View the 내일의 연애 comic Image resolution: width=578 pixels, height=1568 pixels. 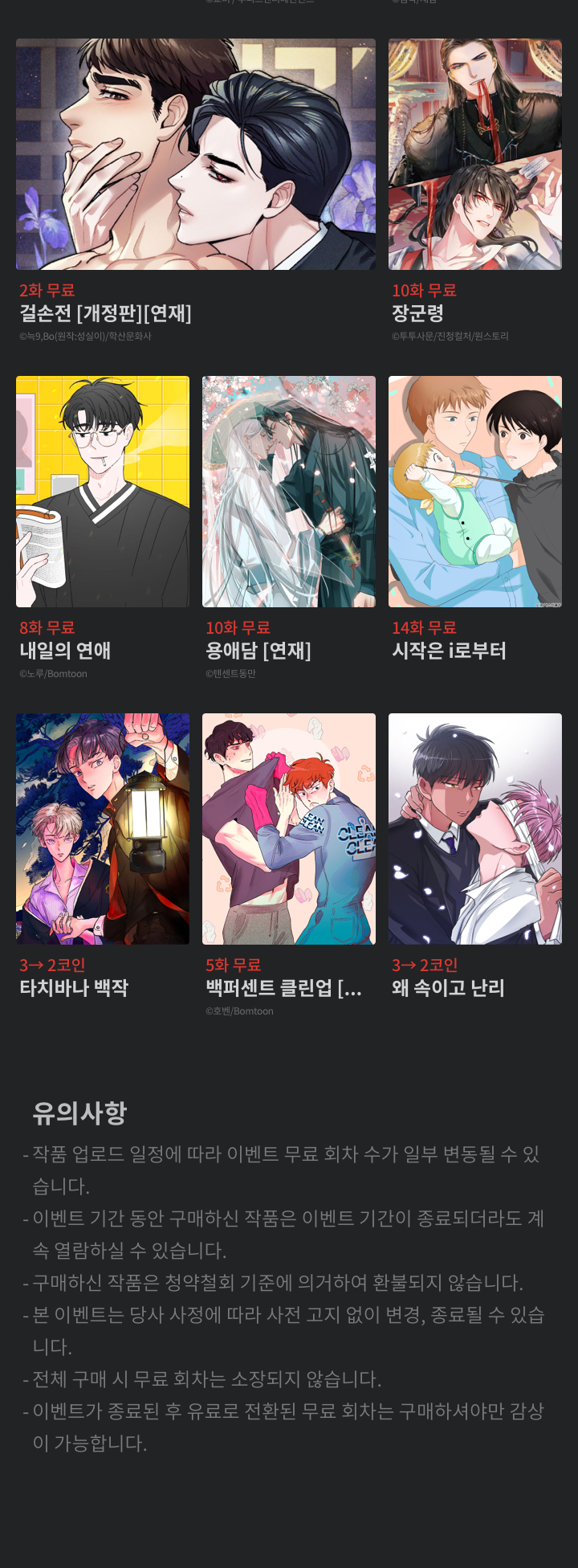click(103, 492)
